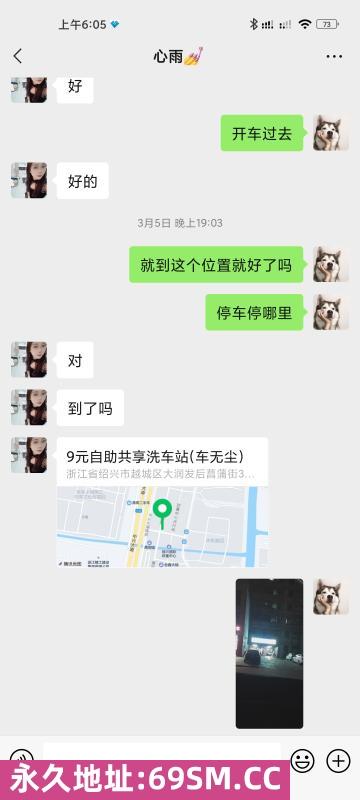
Task: Go back from the 心雨 chat
Action: coord(18,56)
